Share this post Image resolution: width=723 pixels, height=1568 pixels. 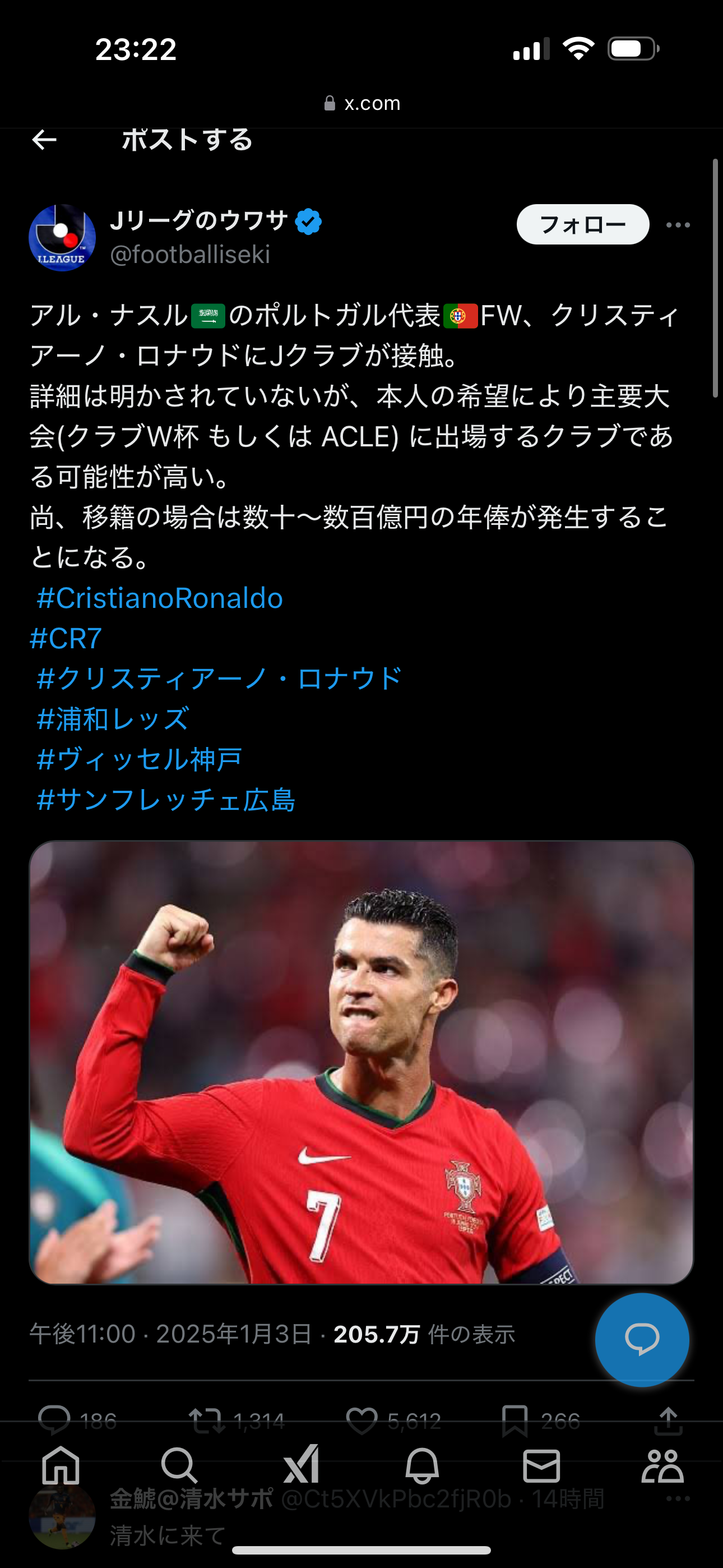[x=668, y=1421]
